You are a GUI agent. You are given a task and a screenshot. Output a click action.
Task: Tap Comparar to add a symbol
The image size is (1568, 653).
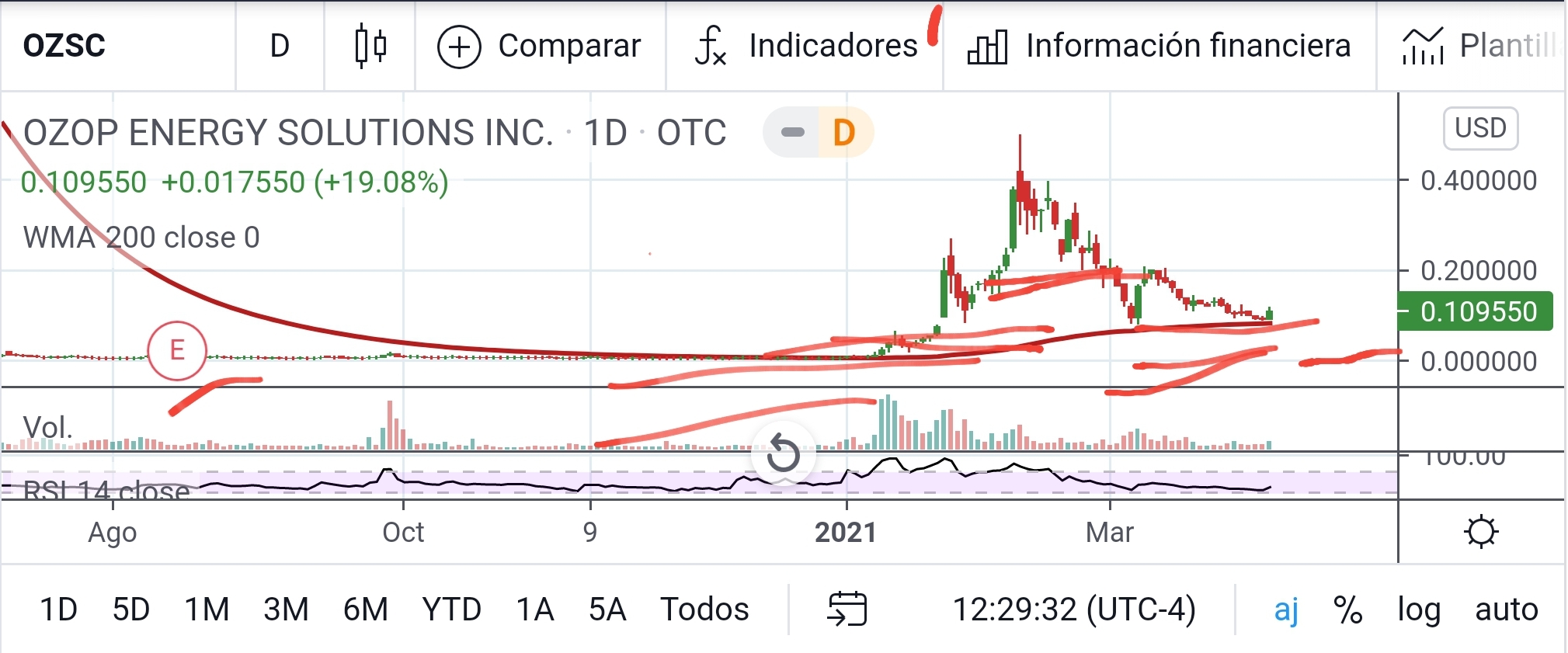pos(540,46)
